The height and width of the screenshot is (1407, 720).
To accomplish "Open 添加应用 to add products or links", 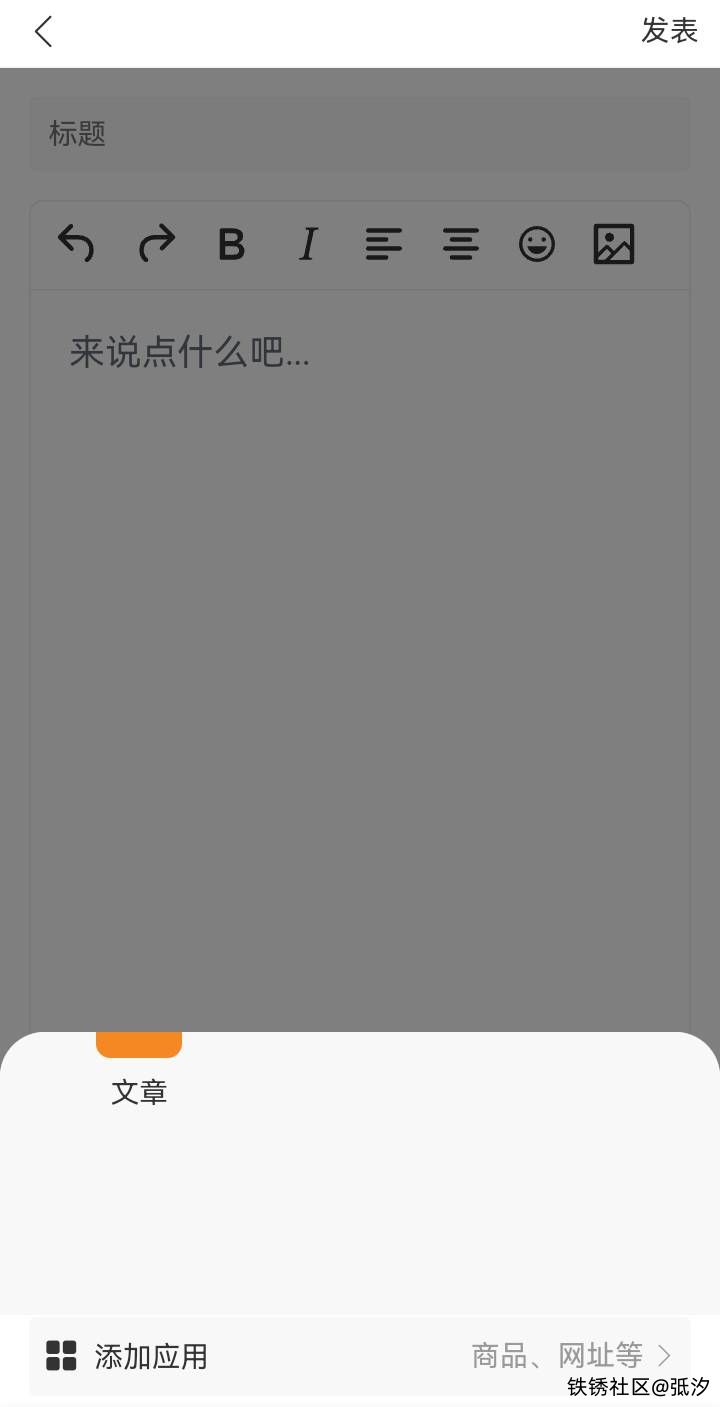I will point(360,1356).
